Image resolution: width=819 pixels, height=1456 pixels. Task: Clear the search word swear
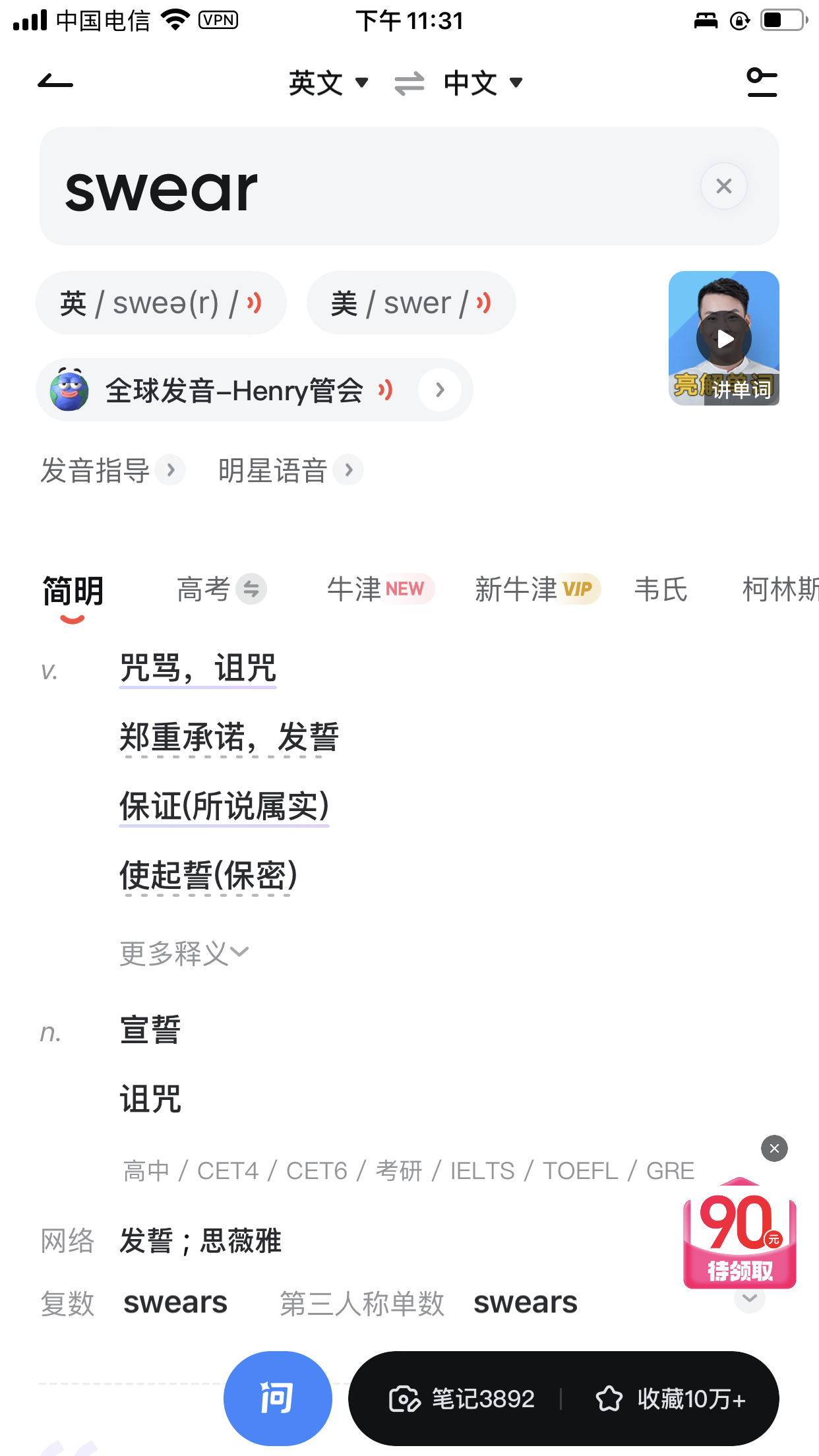coord(723,186)
